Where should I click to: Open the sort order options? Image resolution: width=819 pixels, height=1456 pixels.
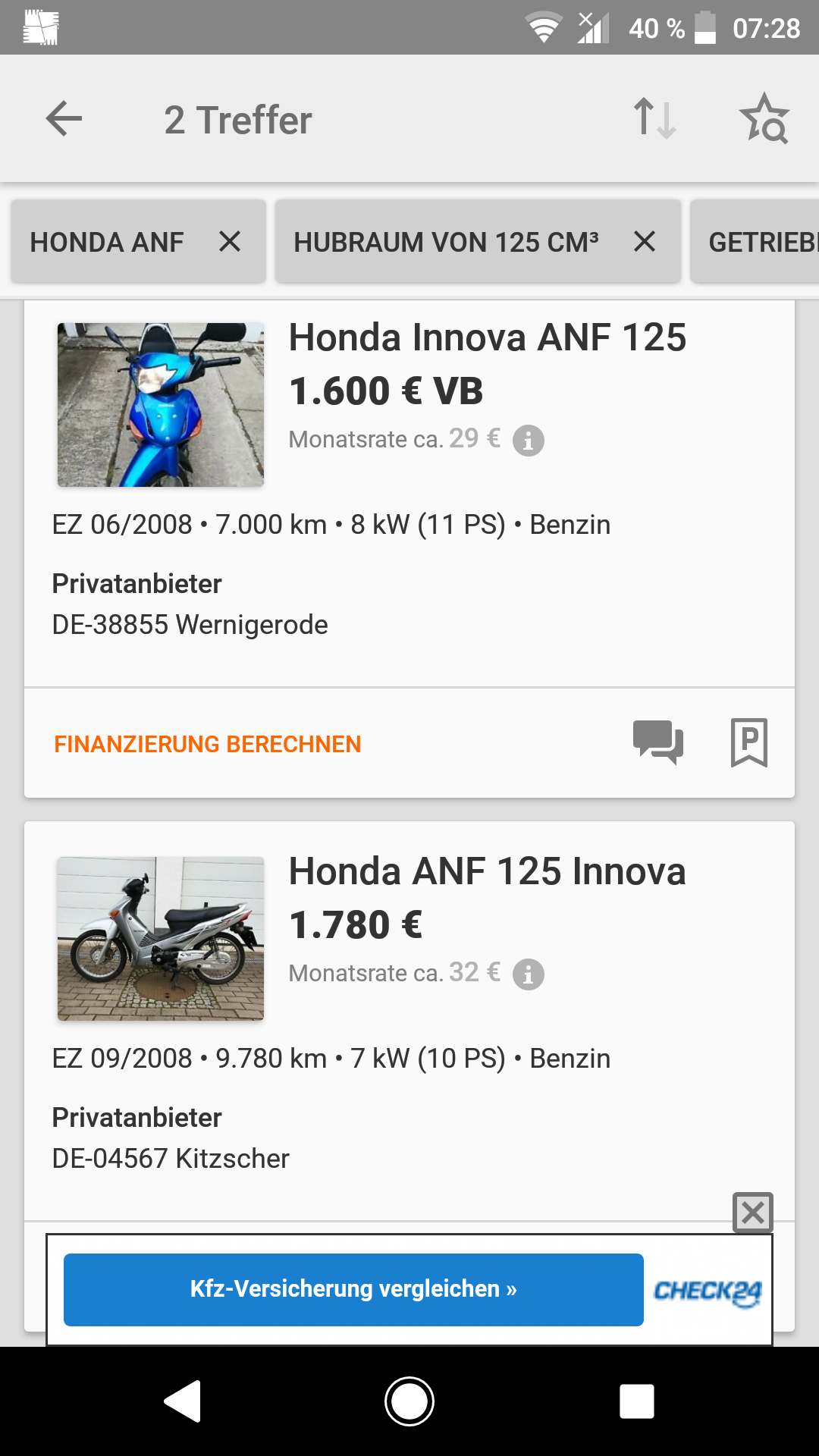pos(654,119)
